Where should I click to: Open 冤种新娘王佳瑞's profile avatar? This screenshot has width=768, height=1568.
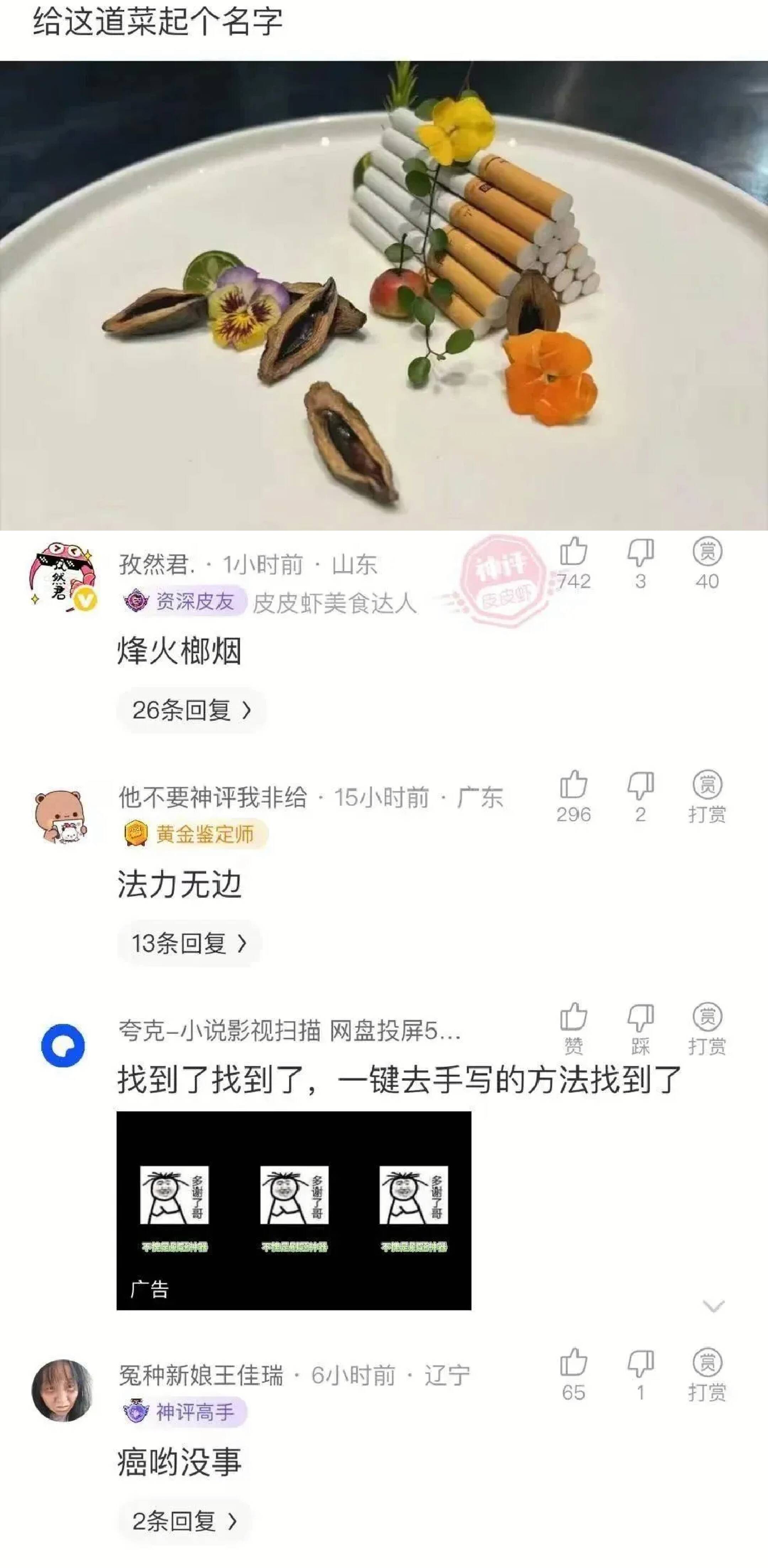(x=62, y=1391)
